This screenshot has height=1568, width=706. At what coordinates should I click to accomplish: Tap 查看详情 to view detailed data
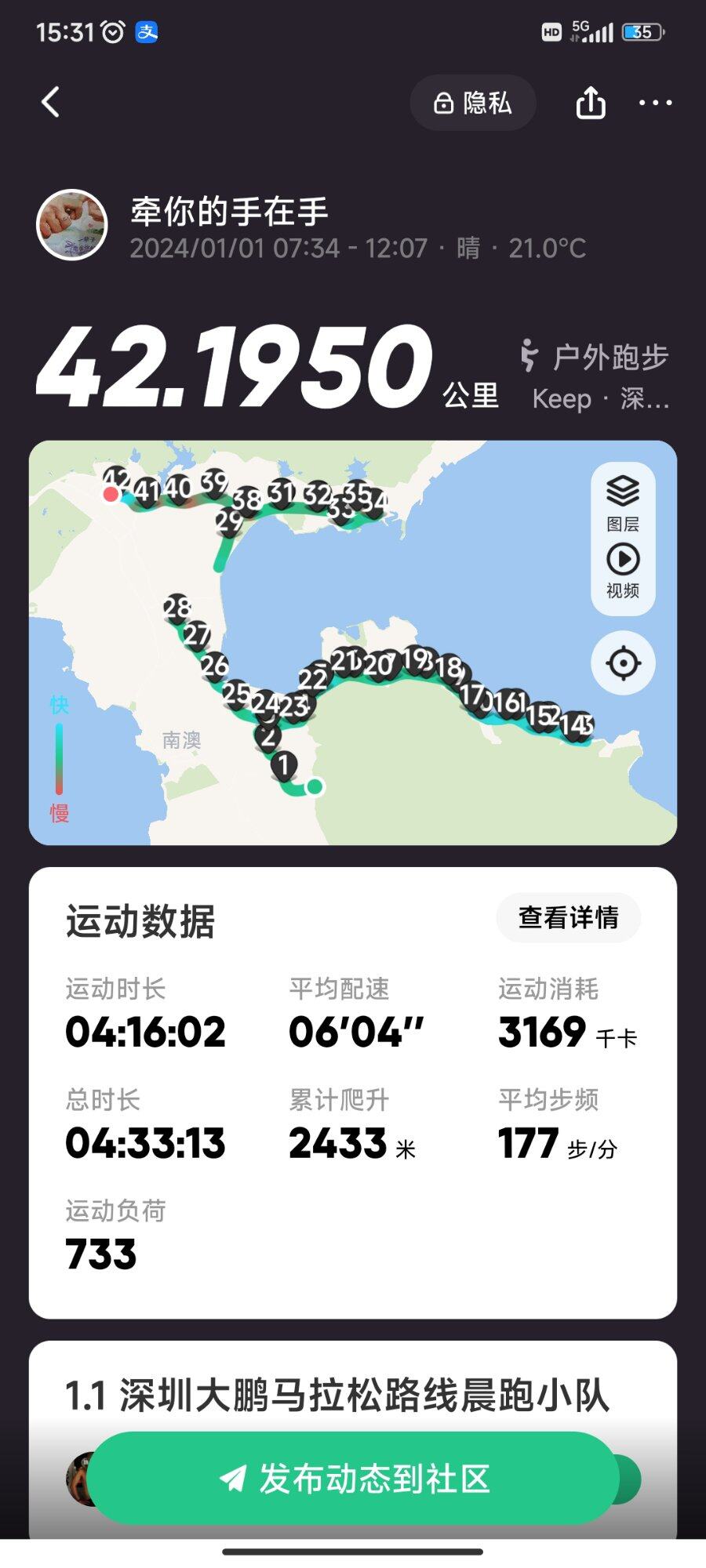coord(568,917)
